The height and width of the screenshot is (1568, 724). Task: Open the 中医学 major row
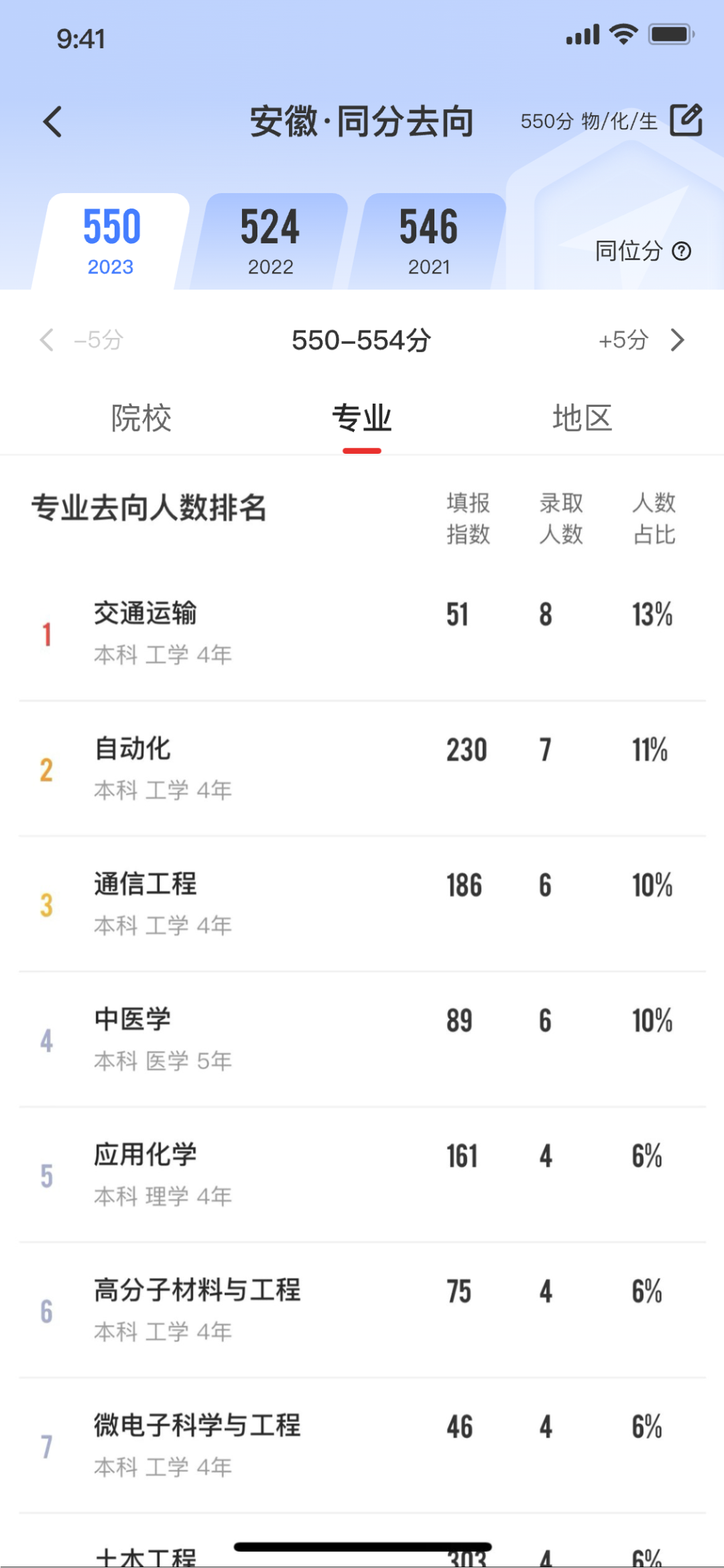click(x=362, y=1039)
